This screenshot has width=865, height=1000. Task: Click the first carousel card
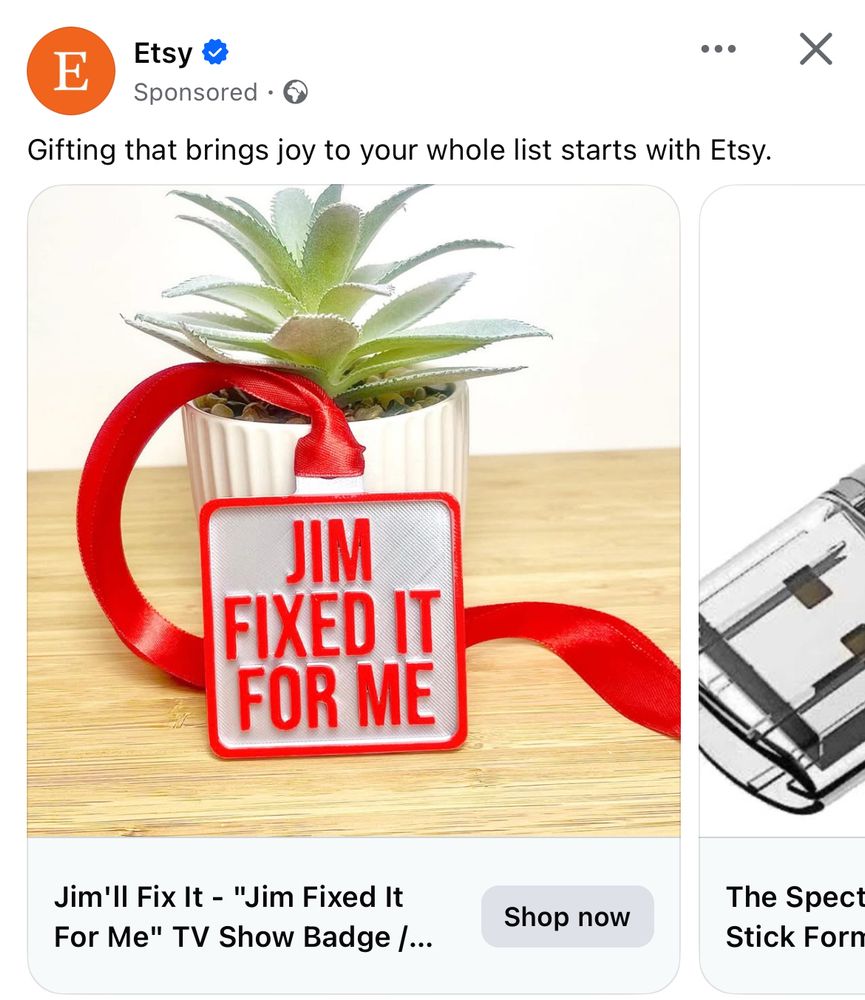point(355,590)
